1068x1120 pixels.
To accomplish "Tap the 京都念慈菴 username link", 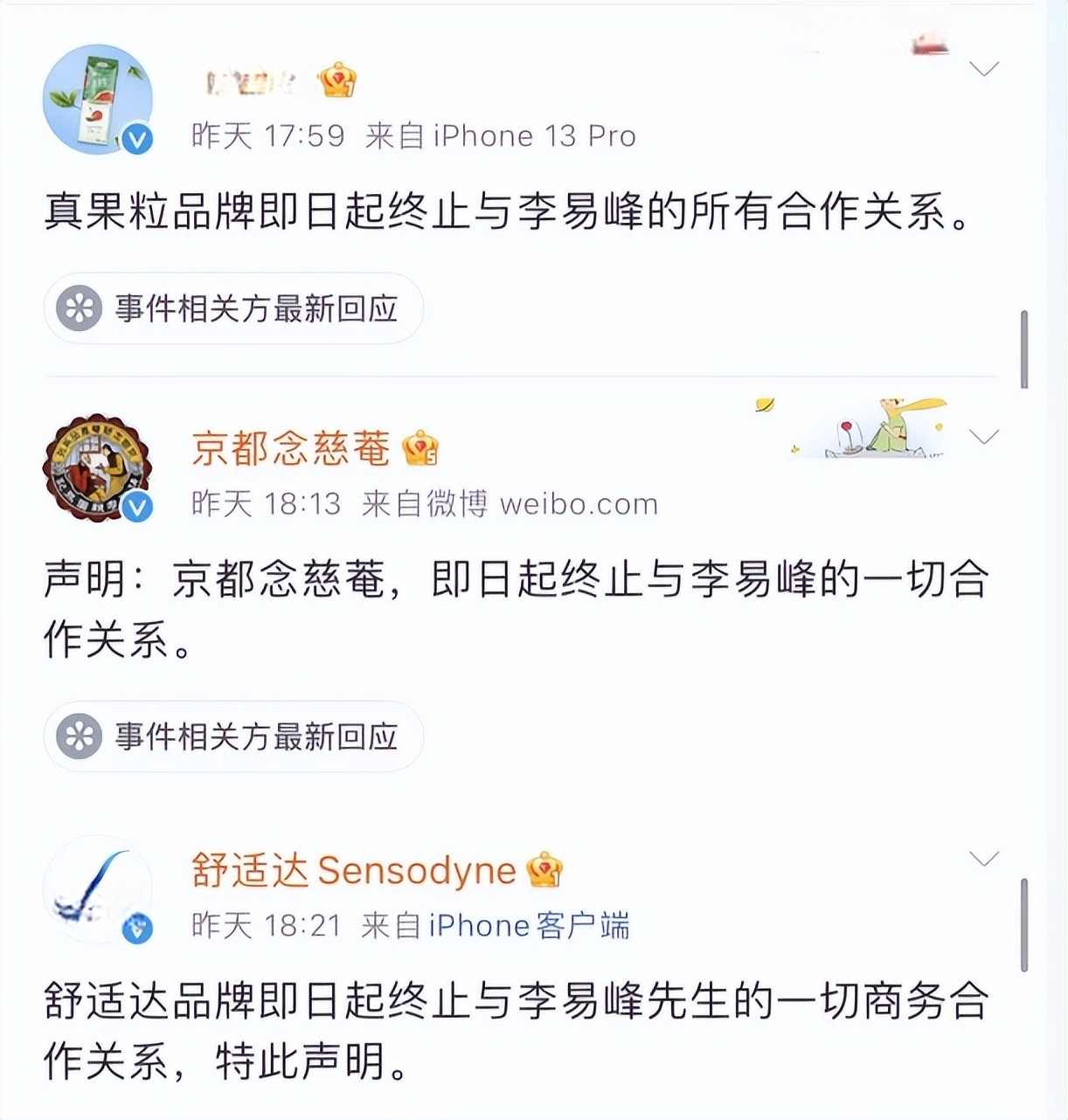I will pyautogui.click(x=290, y=448).
